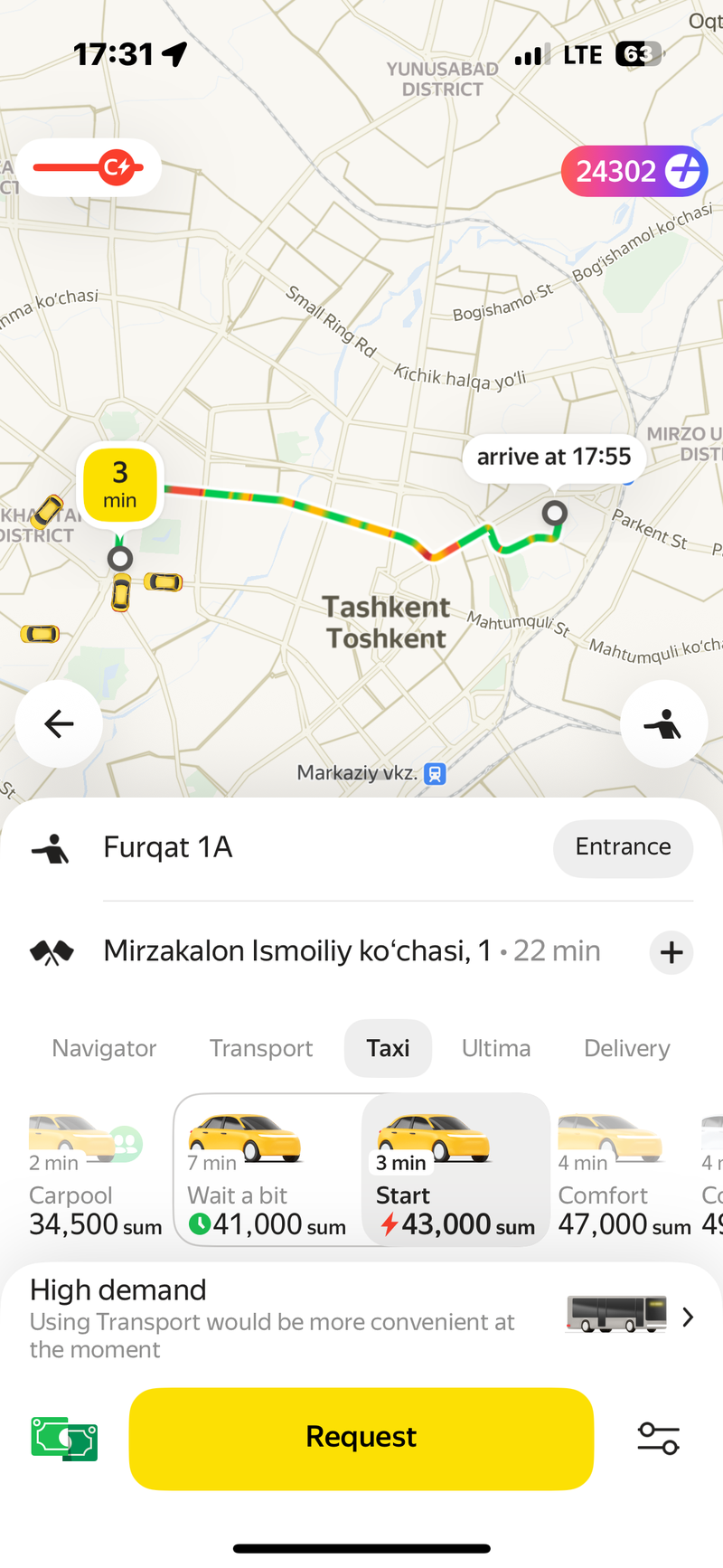This screenshot has height=1568, width=723.
Task: Specify the Entrance for pickup
Action: point(623,847)
